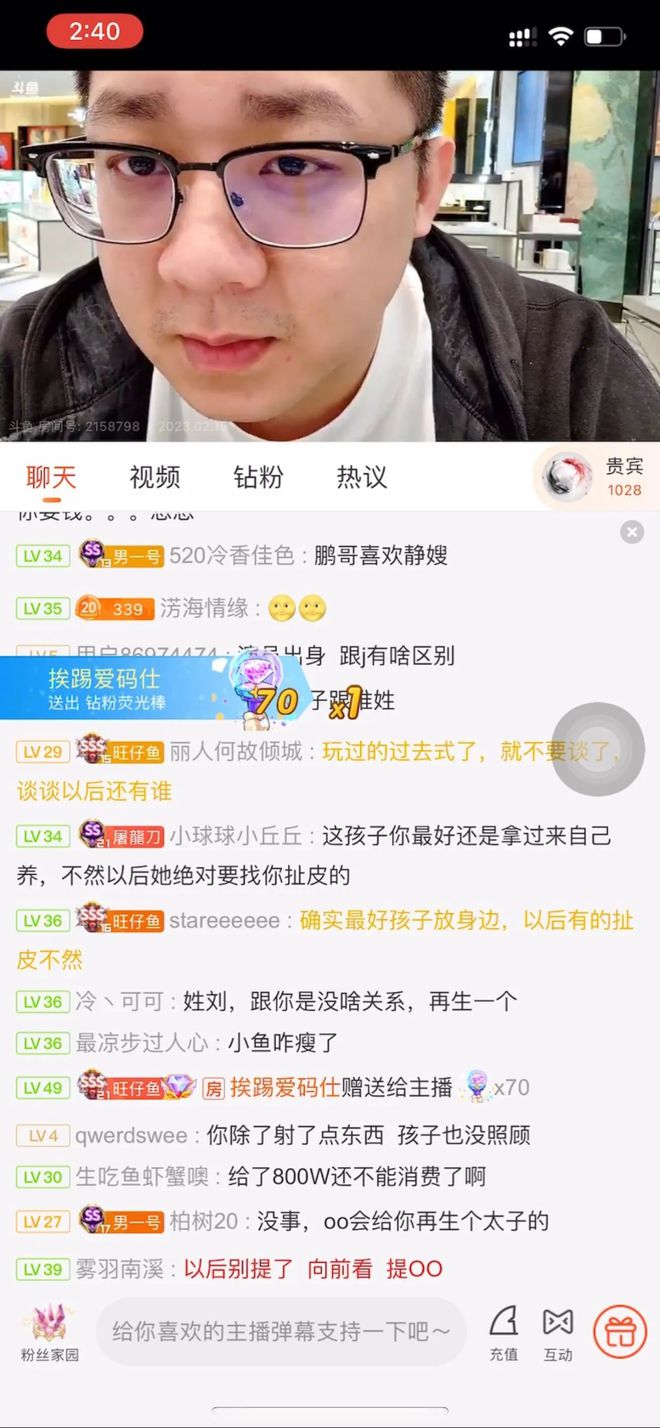This screenshot has width=660, height=1428.
Task: Tap the floating round assistive button
Action: pos(599,749)
